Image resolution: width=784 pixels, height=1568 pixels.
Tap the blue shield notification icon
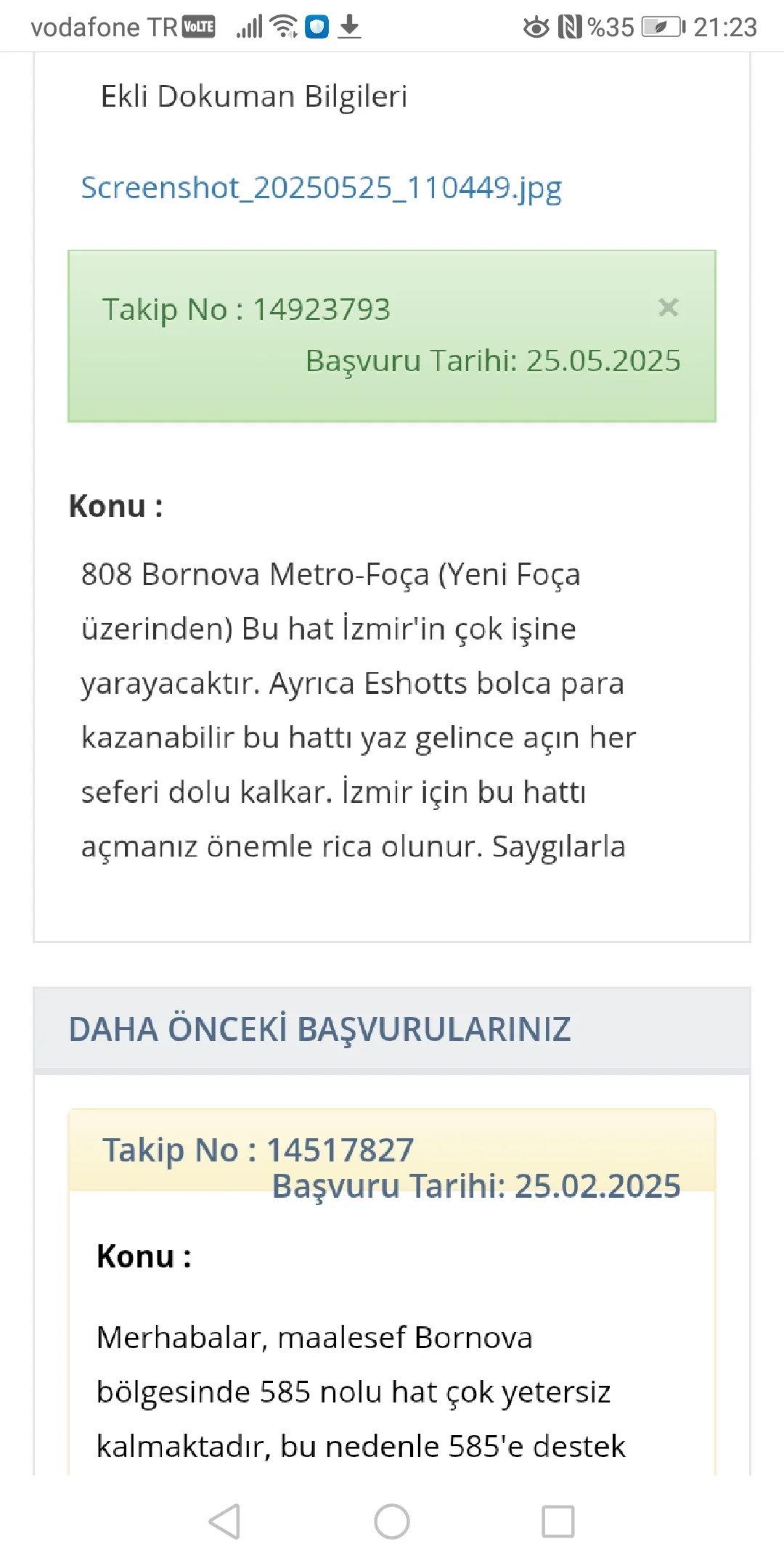[x=317, y=26]
